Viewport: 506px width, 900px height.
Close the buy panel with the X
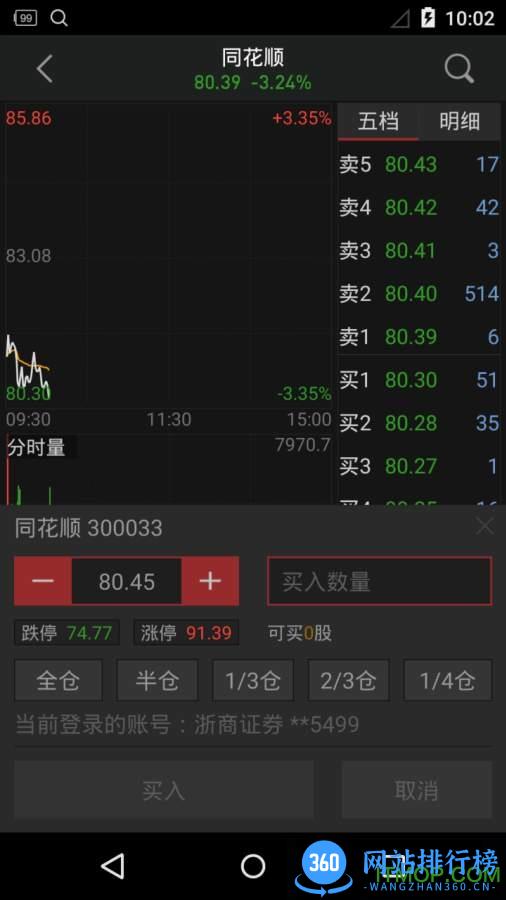(x=485, y=526)
